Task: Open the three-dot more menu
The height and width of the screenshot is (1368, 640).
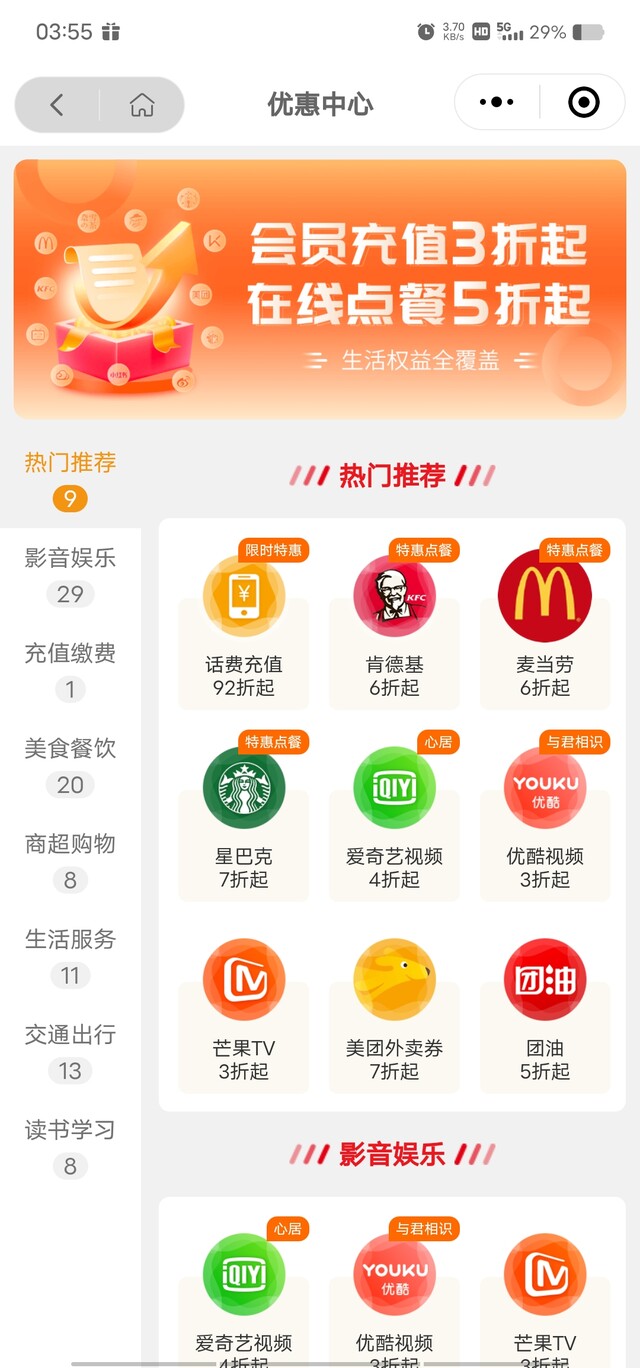Action: 497,102
